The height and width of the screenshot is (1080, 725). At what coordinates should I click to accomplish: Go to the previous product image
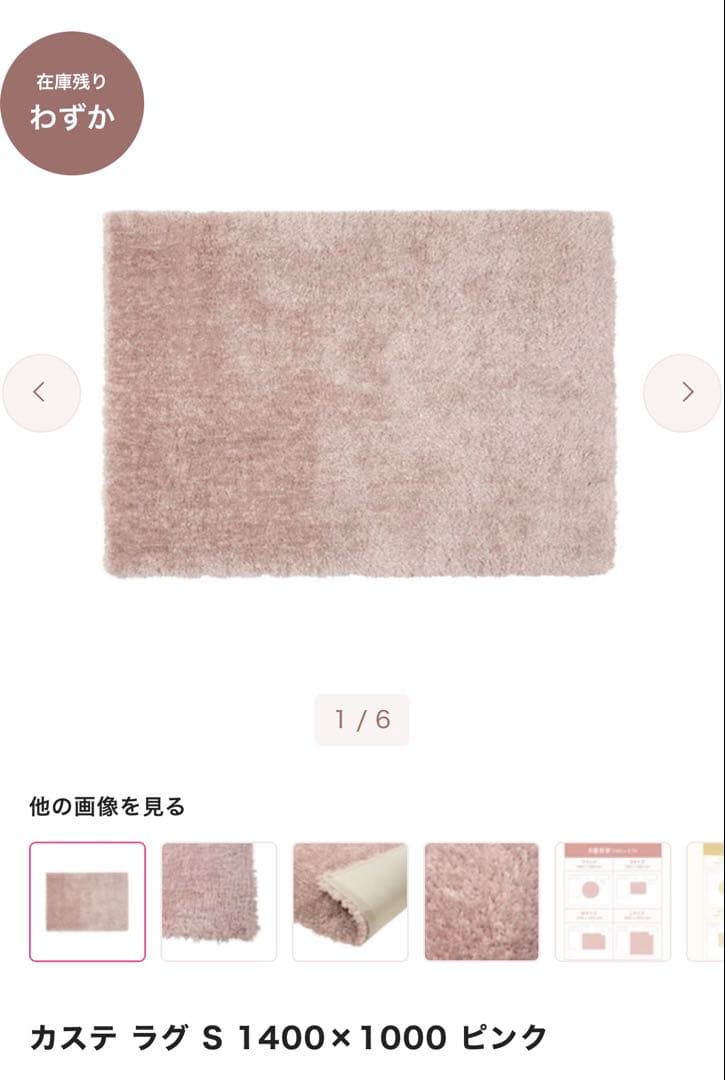pyautogui.click(x=41, y=393)
